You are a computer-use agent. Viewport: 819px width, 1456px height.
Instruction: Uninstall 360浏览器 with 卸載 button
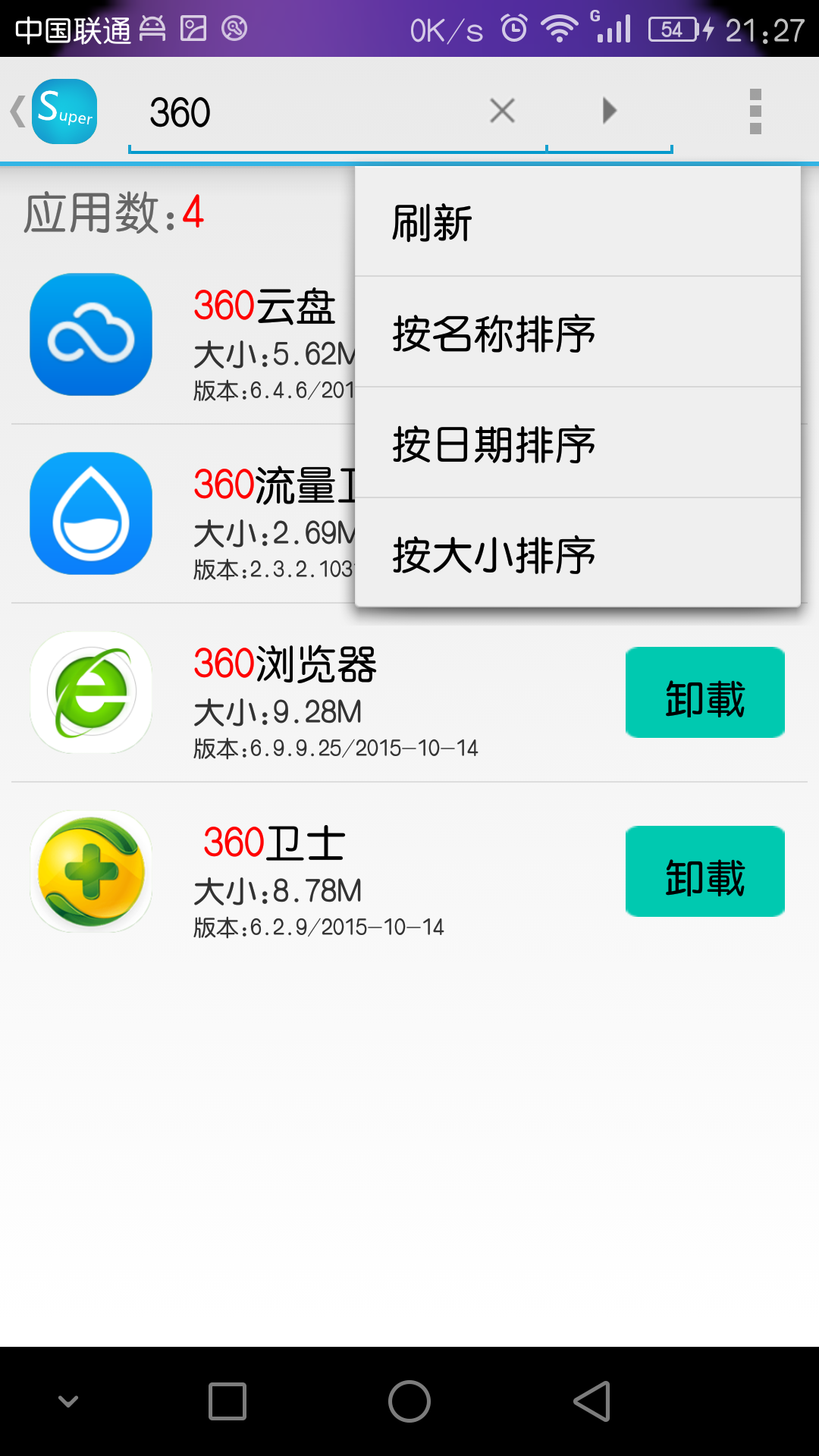click(704, 692)
